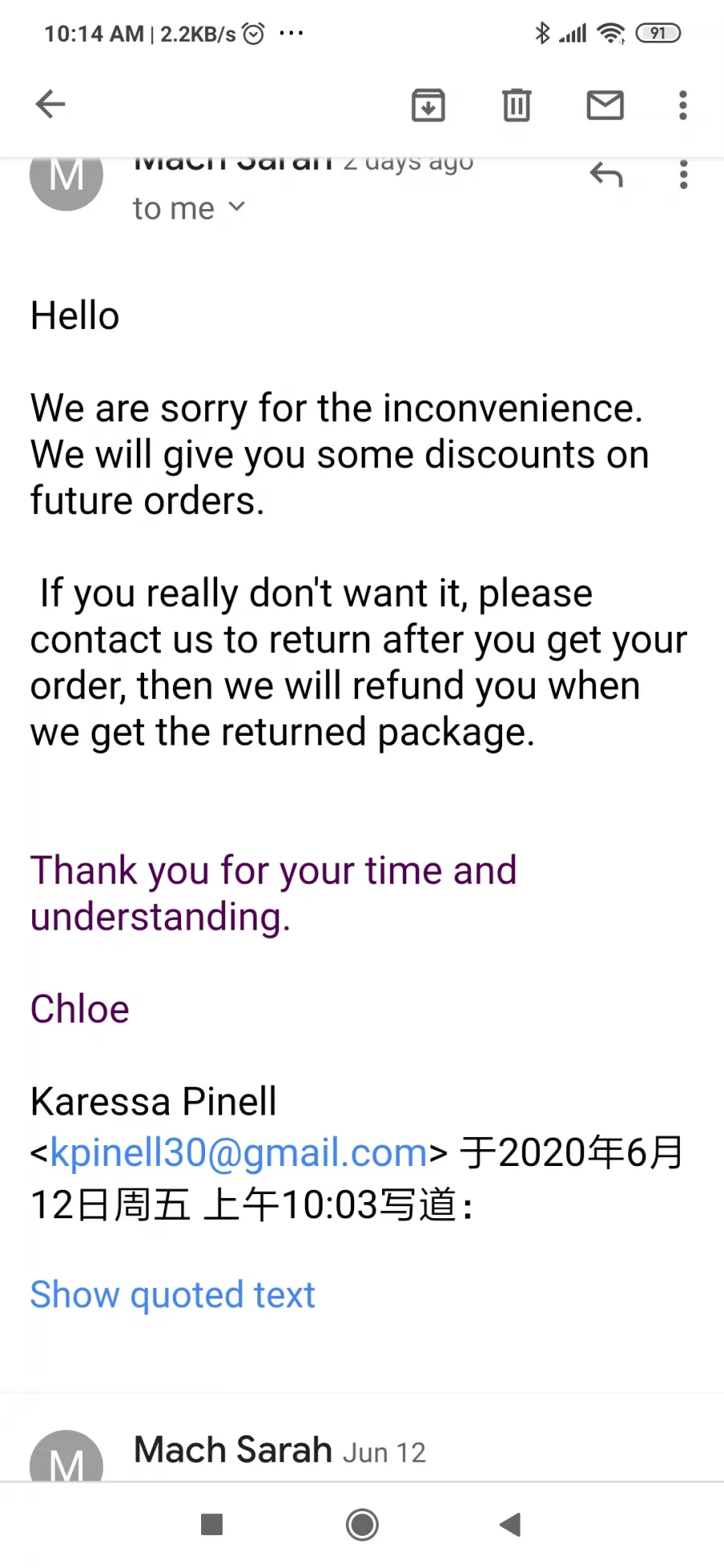Open the top app bar overflow menu
724x1568 pixels.
pyautogui.click(x=683, y=105)
